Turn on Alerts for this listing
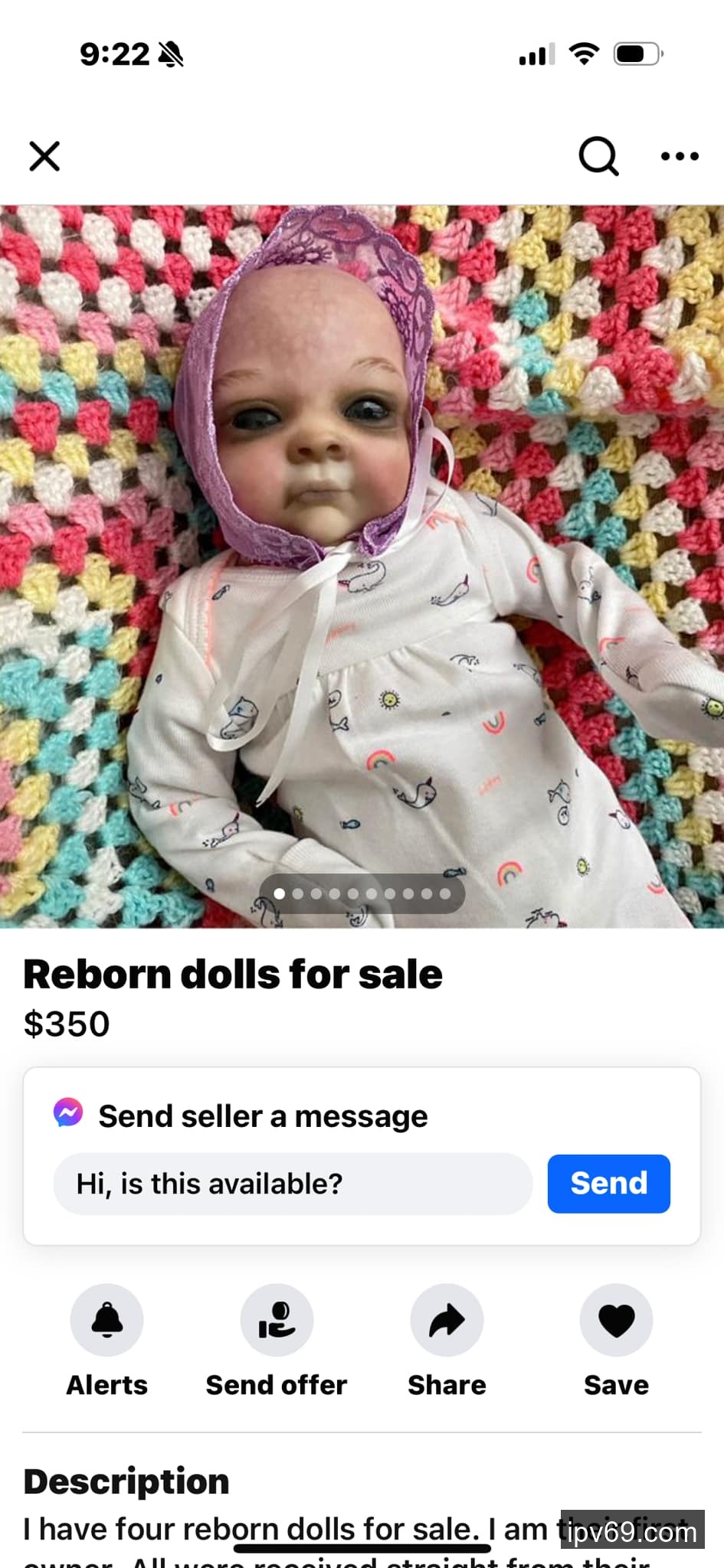The height and width of the screenshot is (1568, 724). pos(107,1321)
